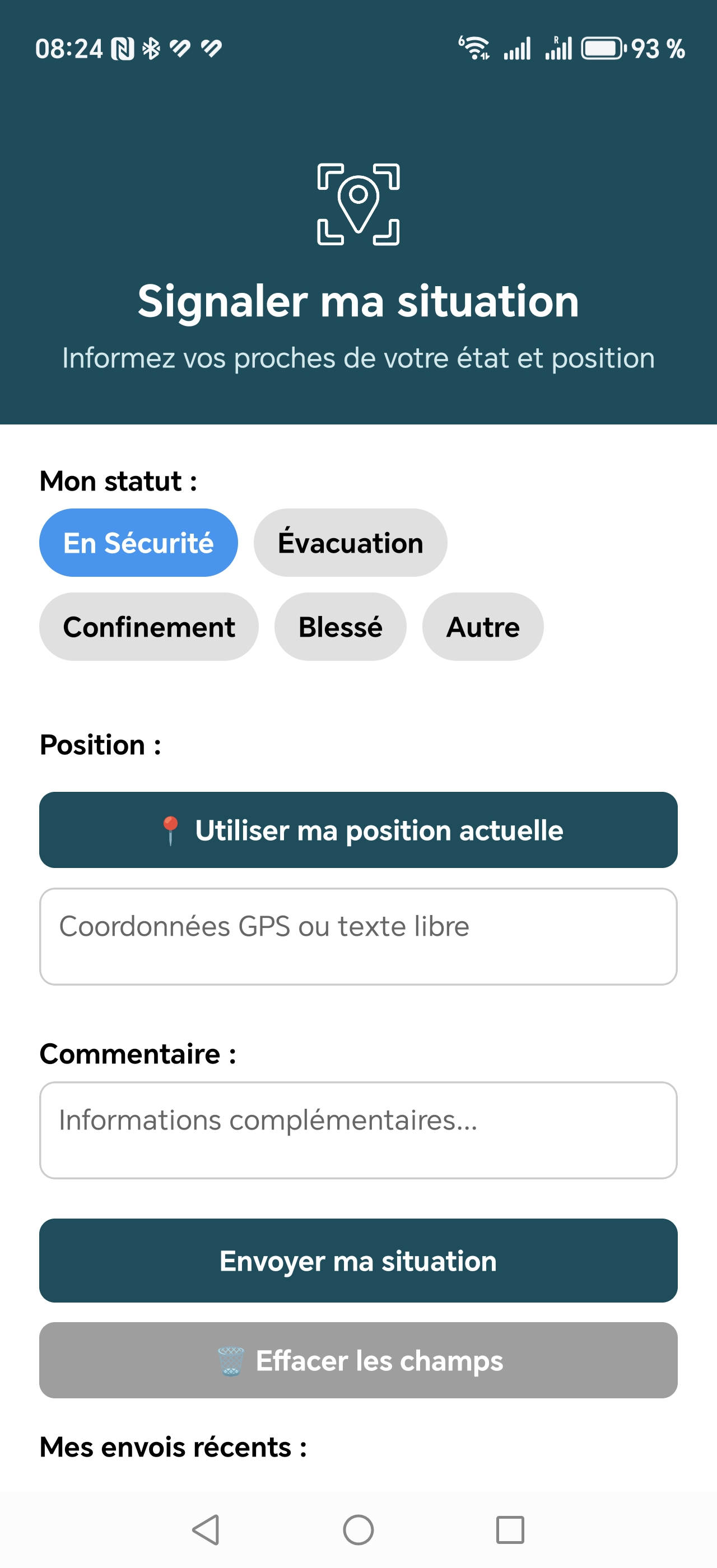The image size is (717, 1568).
Task: Pick the Autre status chip
Action: pyautogui.click(x=483, y=626)
